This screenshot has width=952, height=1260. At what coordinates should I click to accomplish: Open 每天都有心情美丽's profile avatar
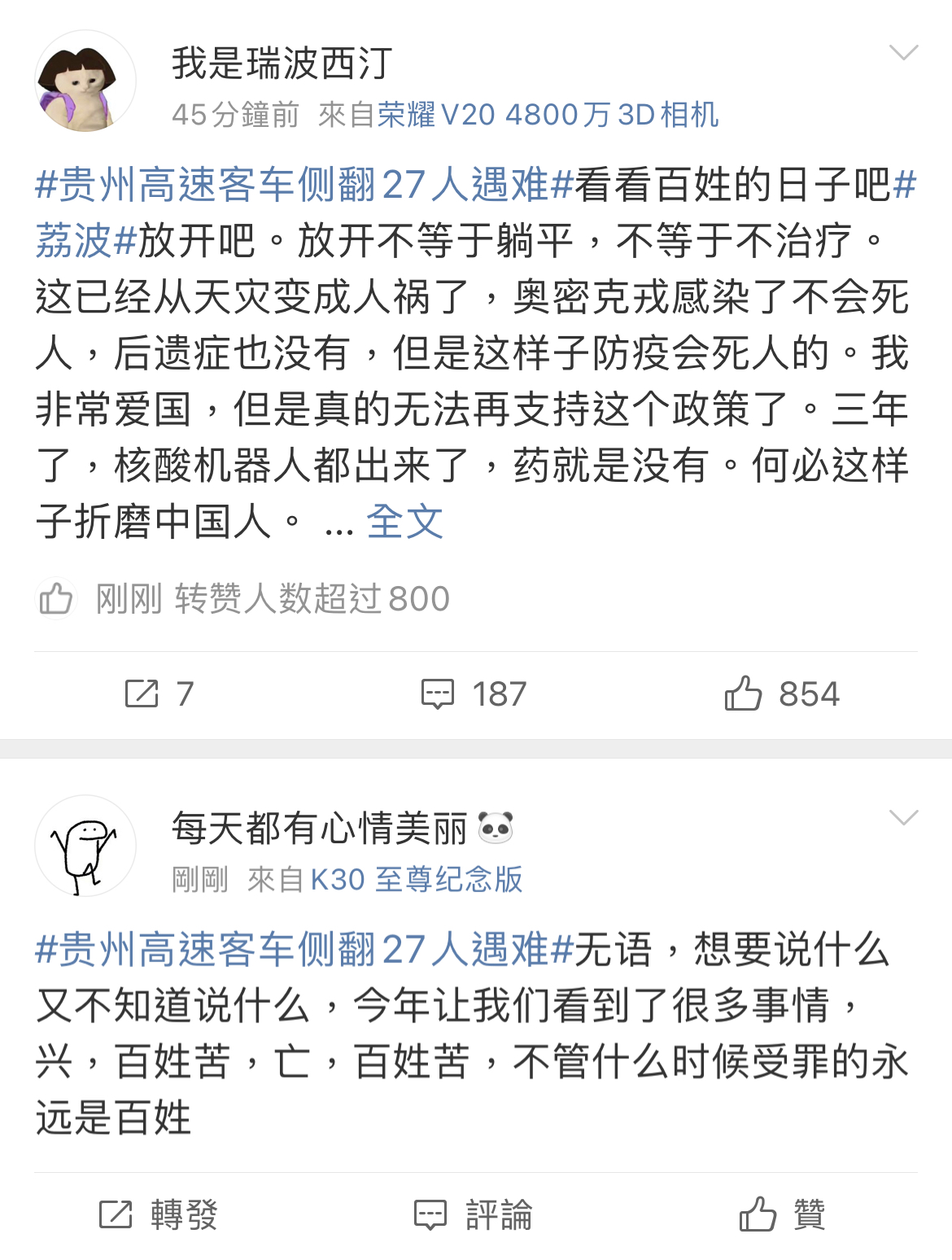click(85, 847)
